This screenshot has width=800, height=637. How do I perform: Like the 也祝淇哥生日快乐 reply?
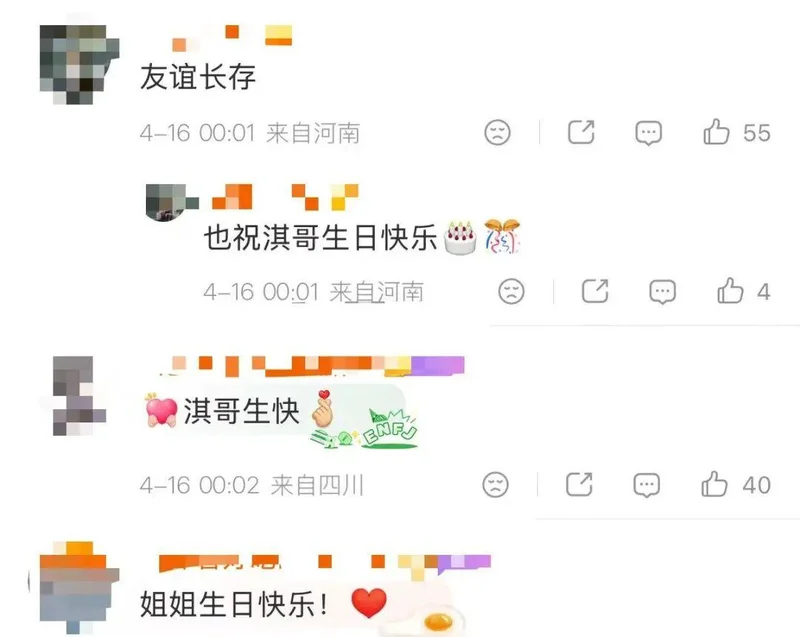(x=730, y=291)
